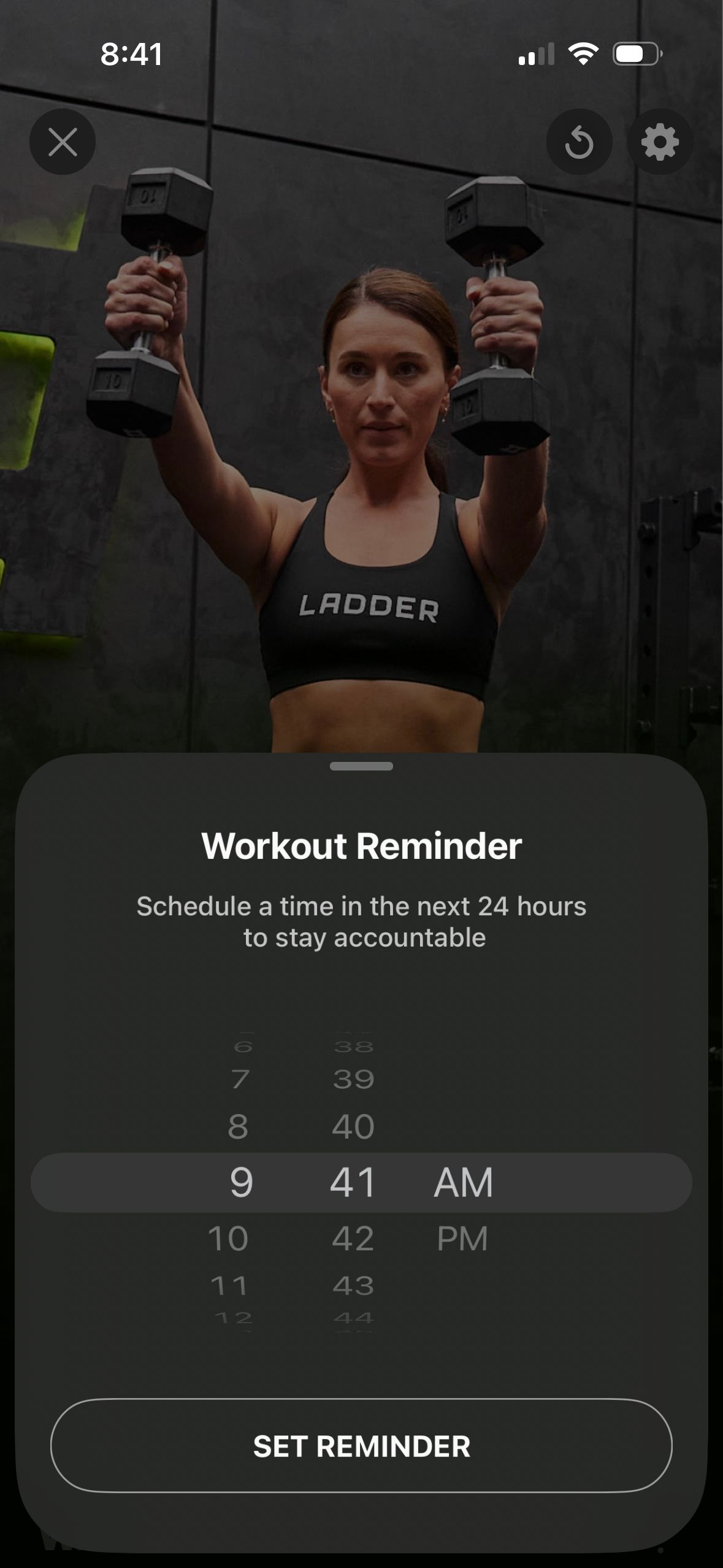723x1568 pixels.
Task: Tap the cellular signal icon
Action: [538, 55]
